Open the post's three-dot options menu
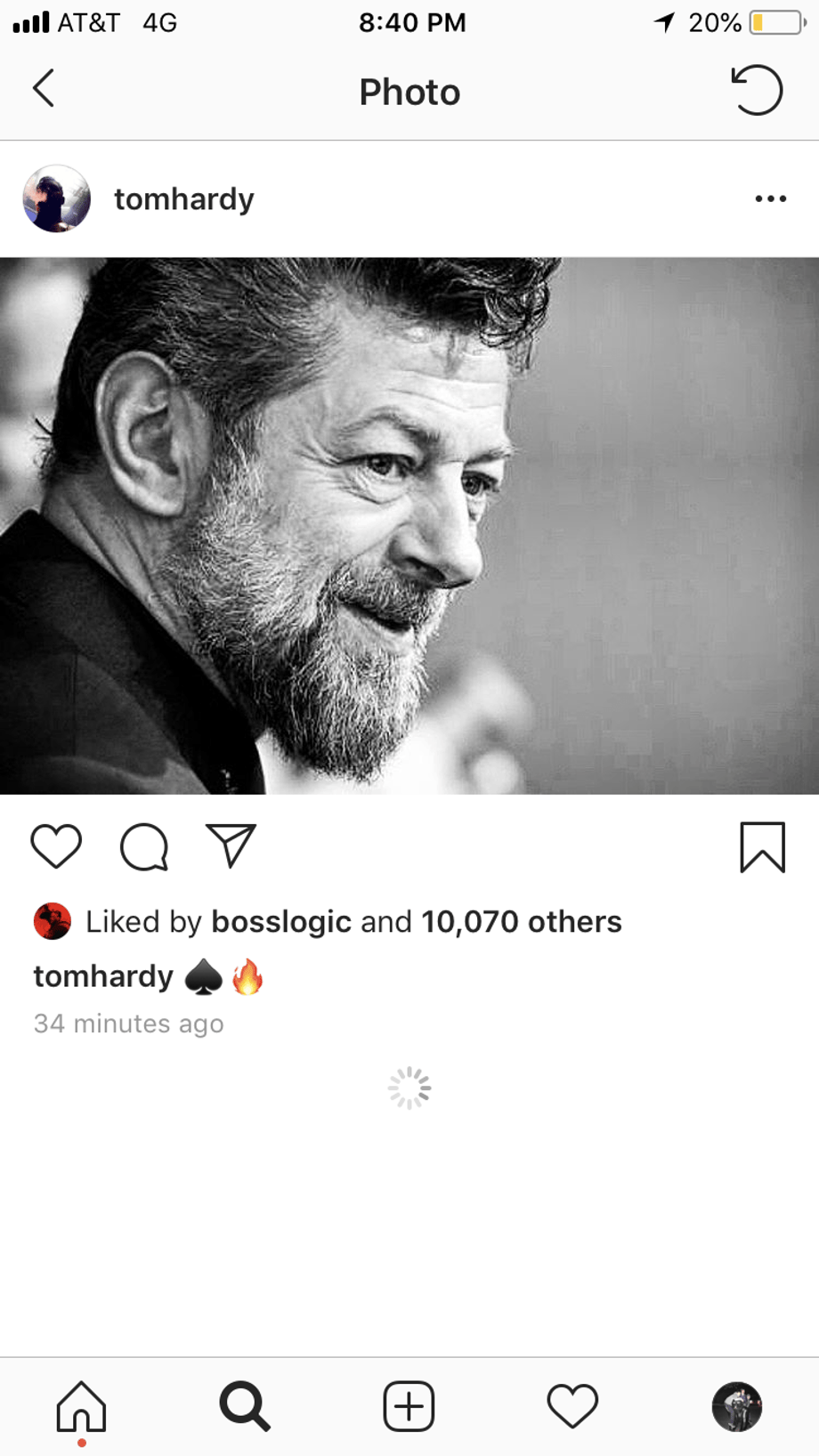The height and width of the screenshot is (1456, 819). [x=770, y=198]
